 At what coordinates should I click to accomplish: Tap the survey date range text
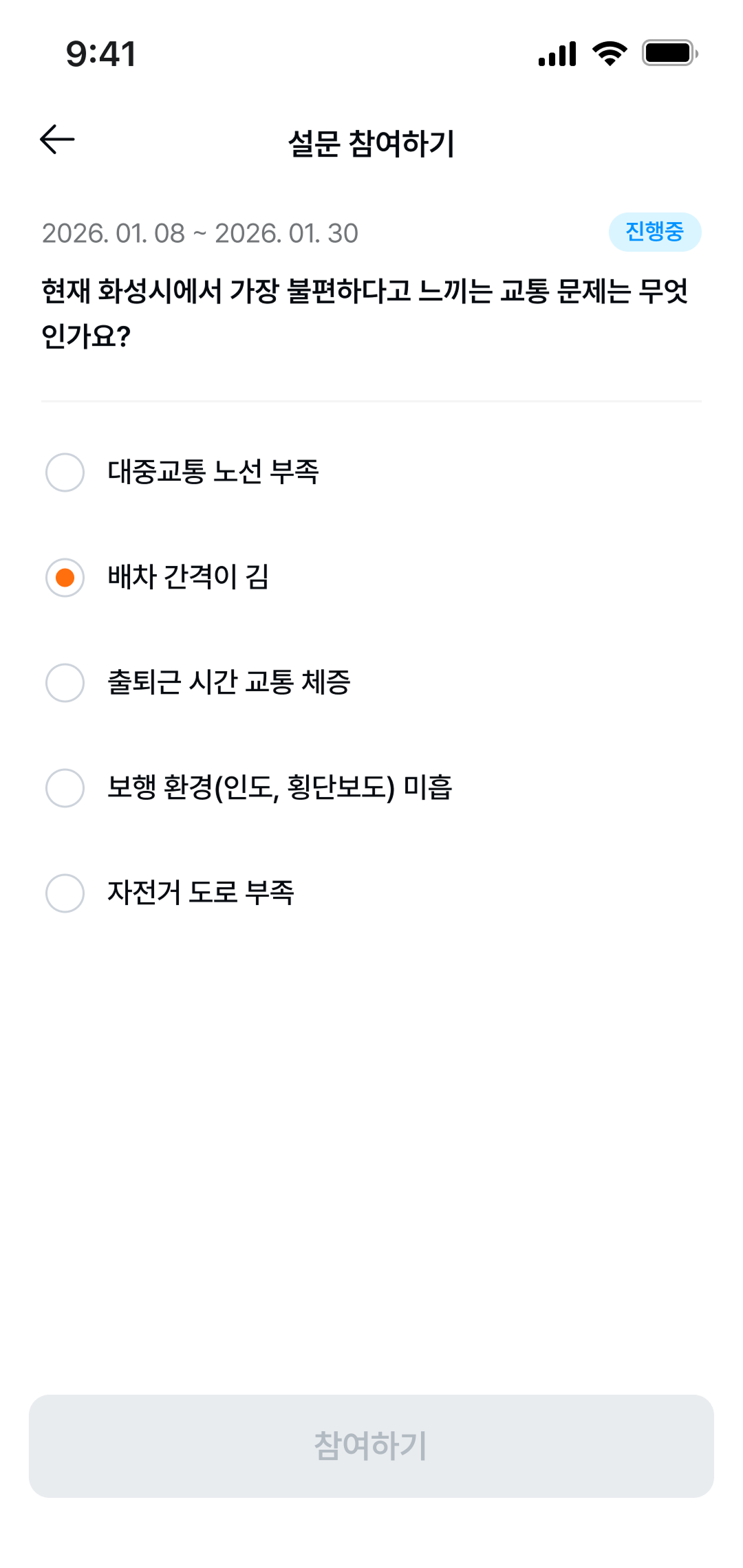pyautogui.click(x=200, y=233)
